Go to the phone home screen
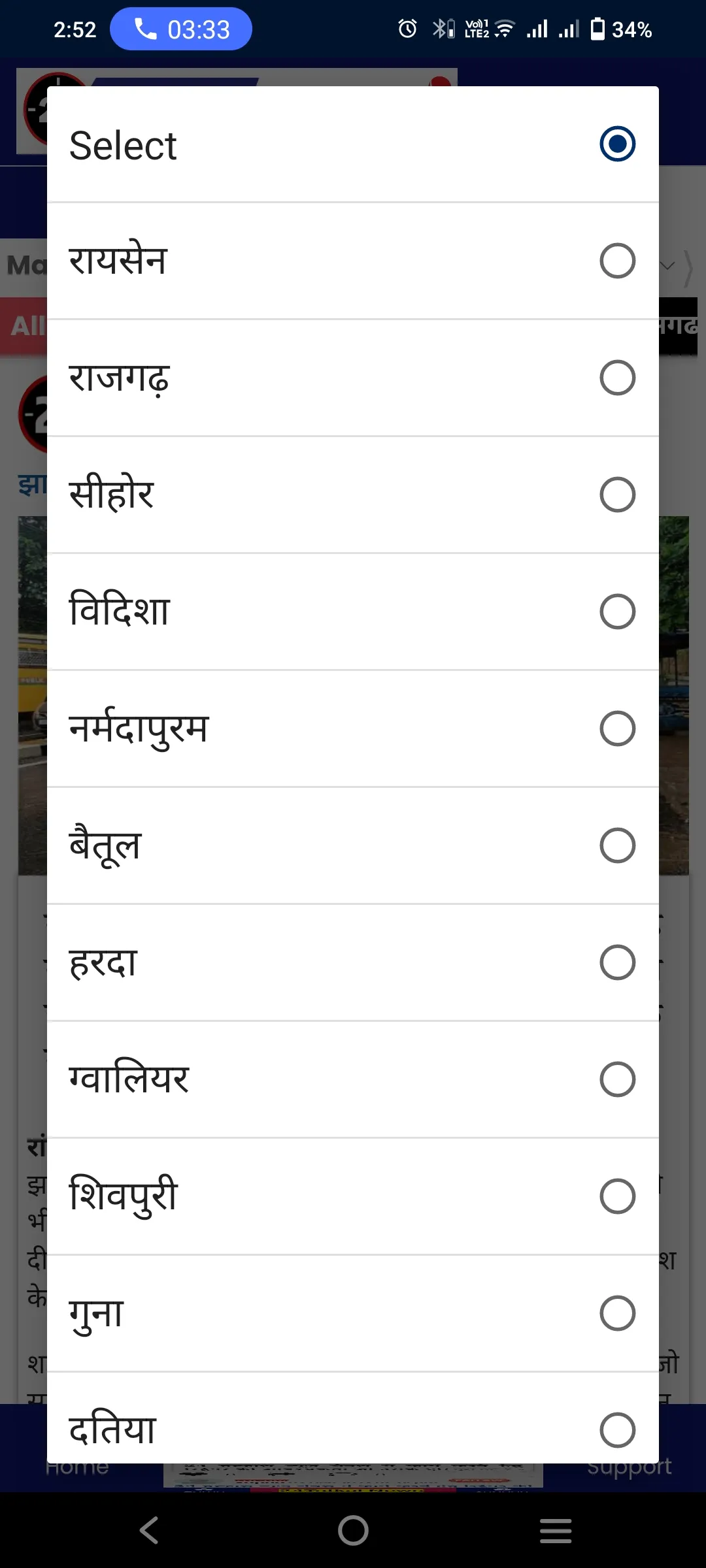 click(x=353, y=1530)
